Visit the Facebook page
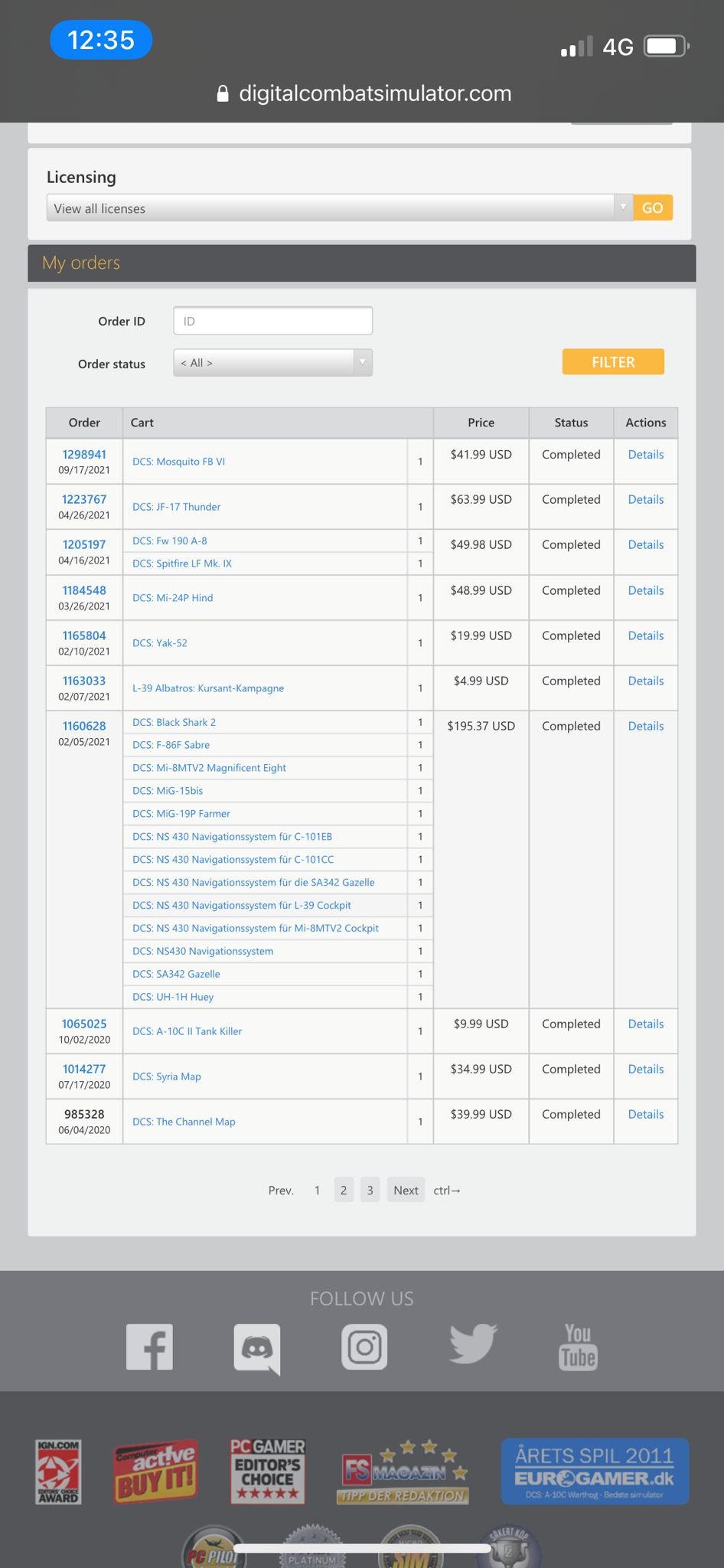The image size is (724, 1568). tap(149, 1347)
